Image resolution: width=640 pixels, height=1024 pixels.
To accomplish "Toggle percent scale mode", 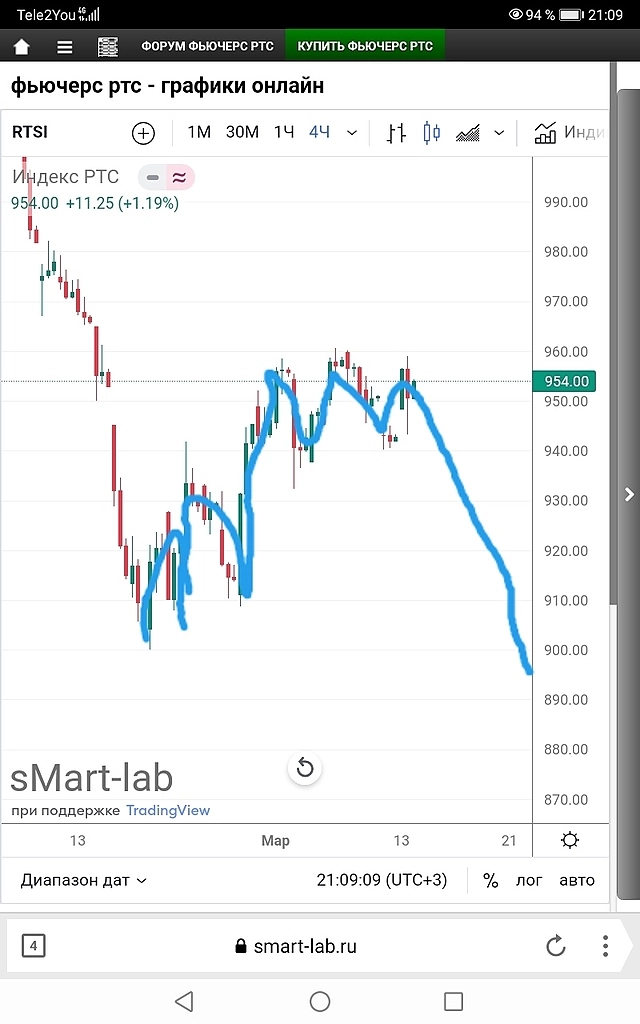I will pyautogui.click(x=490, y=880).
